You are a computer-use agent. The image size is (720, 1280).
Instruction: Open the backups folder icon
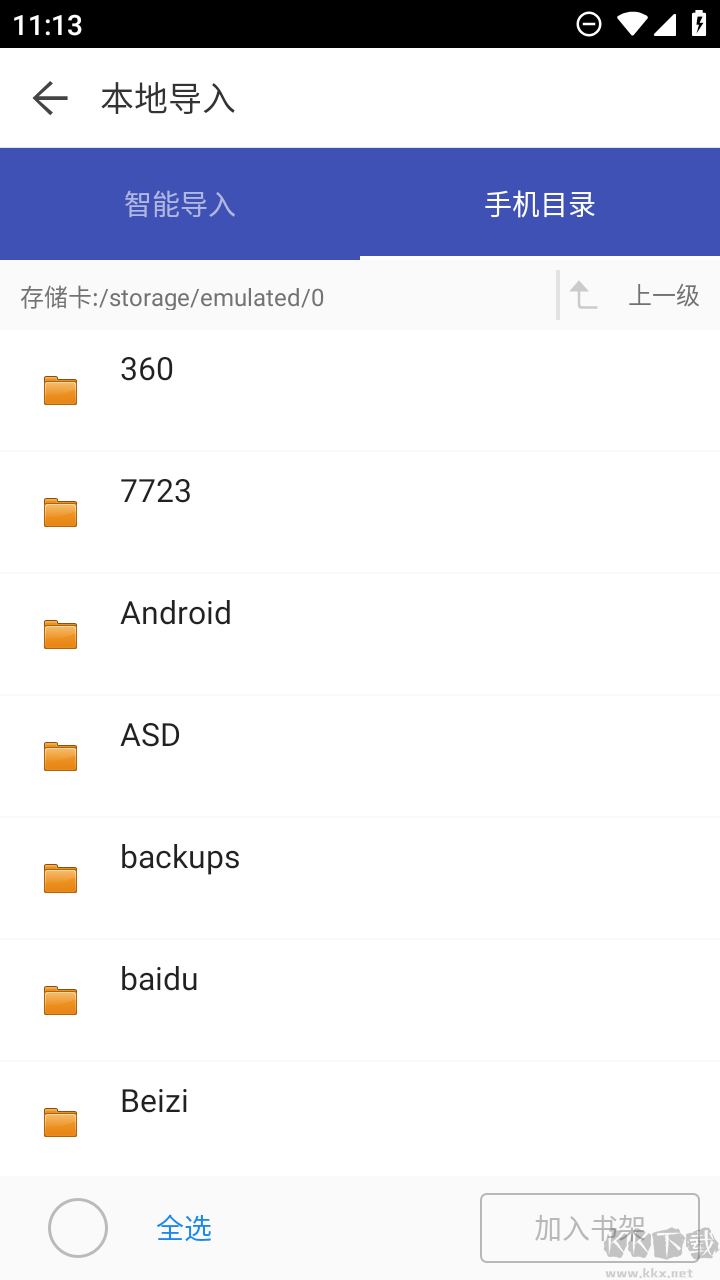pos(60,878)
